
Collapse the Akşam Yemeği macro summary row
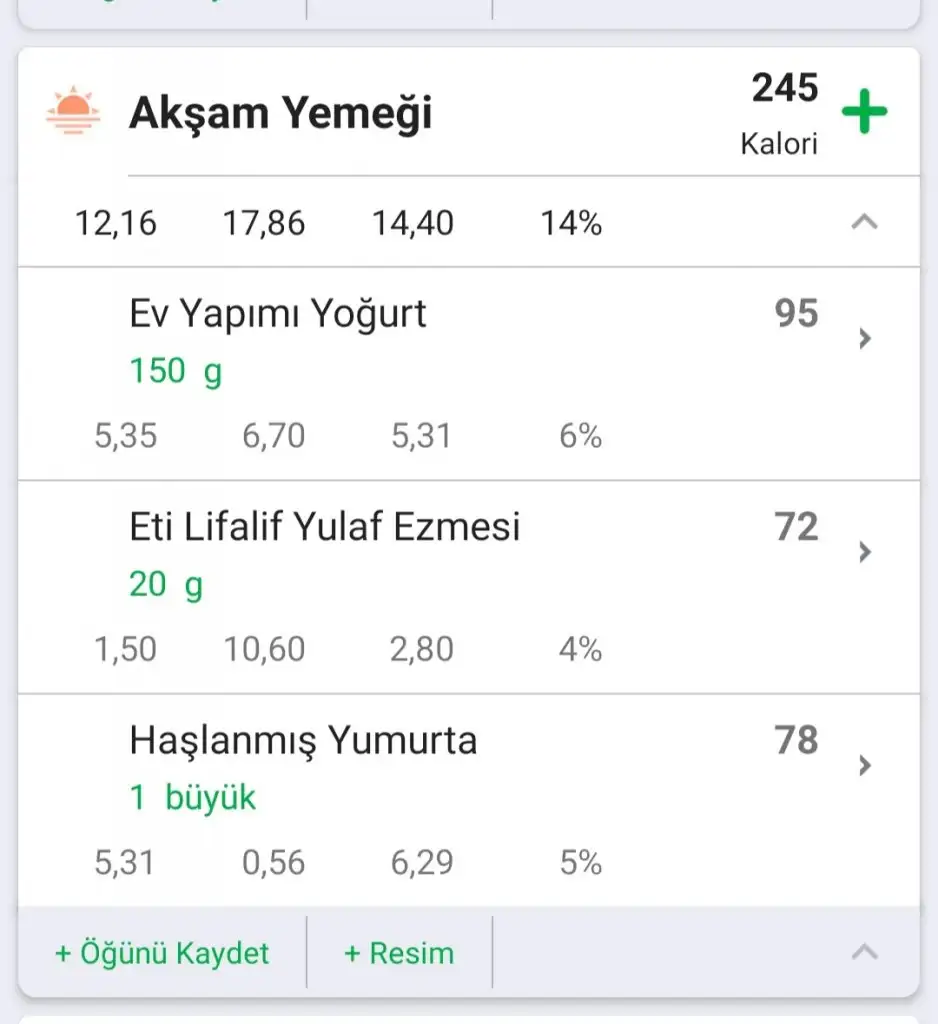(x=864, y=223)
